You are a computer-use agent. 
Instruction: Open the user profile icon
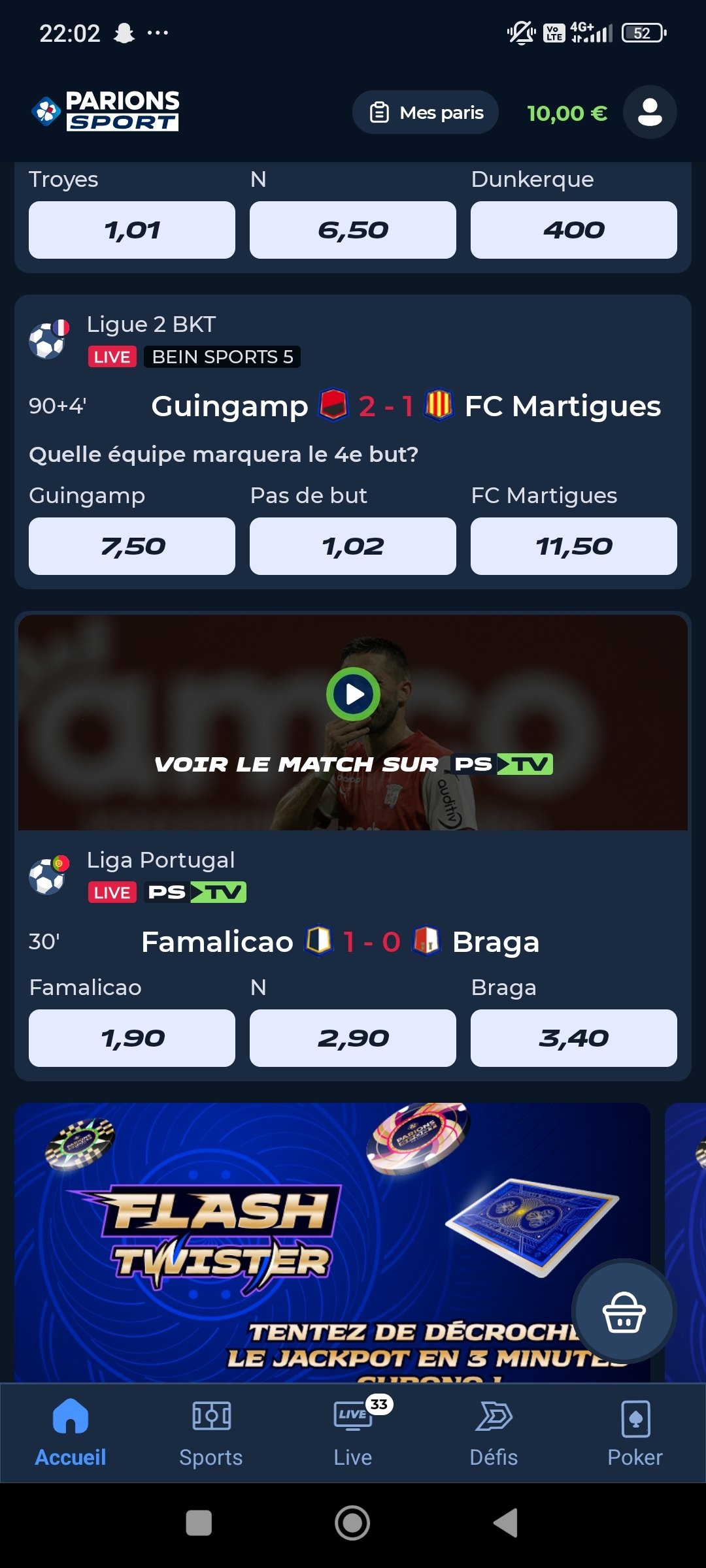click(650, 112)
